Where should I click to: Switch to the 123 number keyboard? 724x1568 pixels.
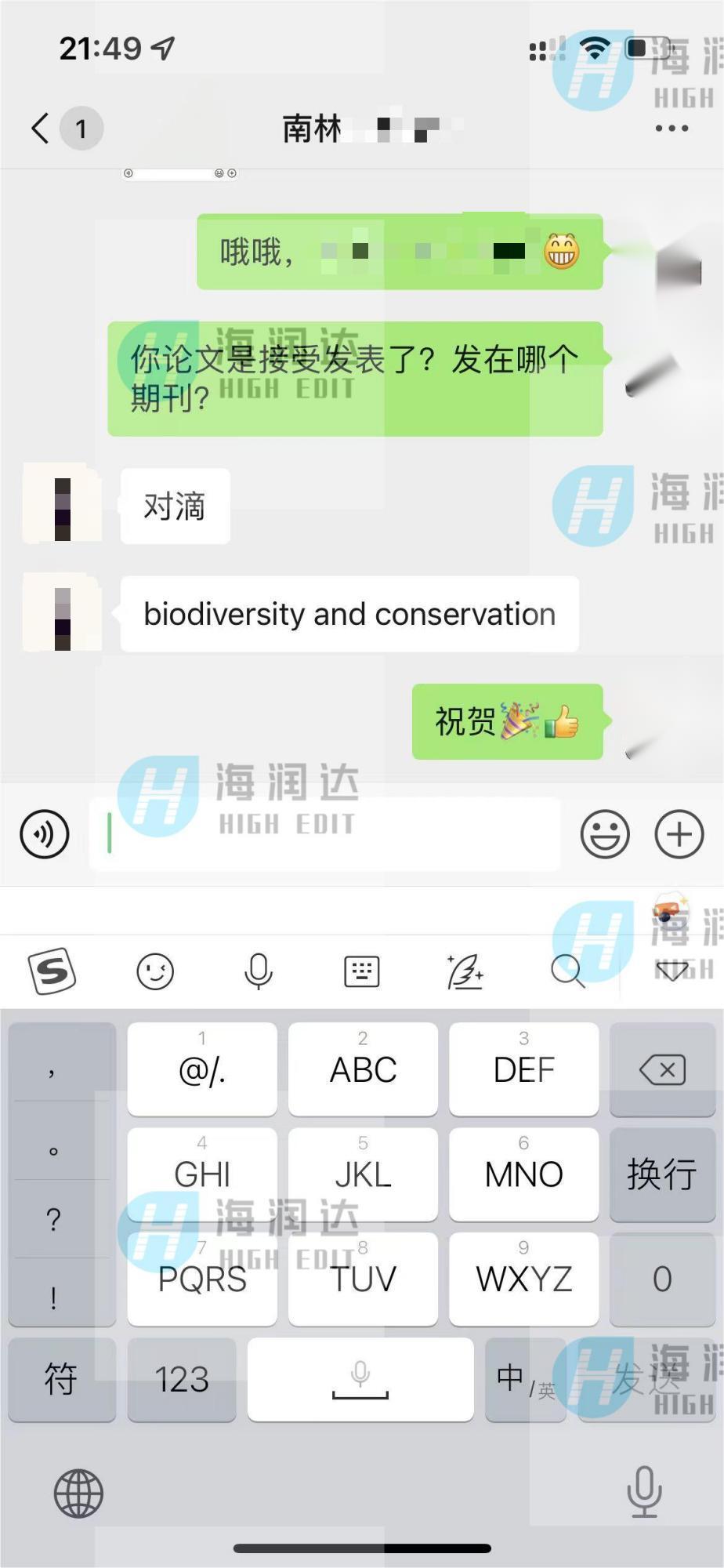pos(182,1379)
